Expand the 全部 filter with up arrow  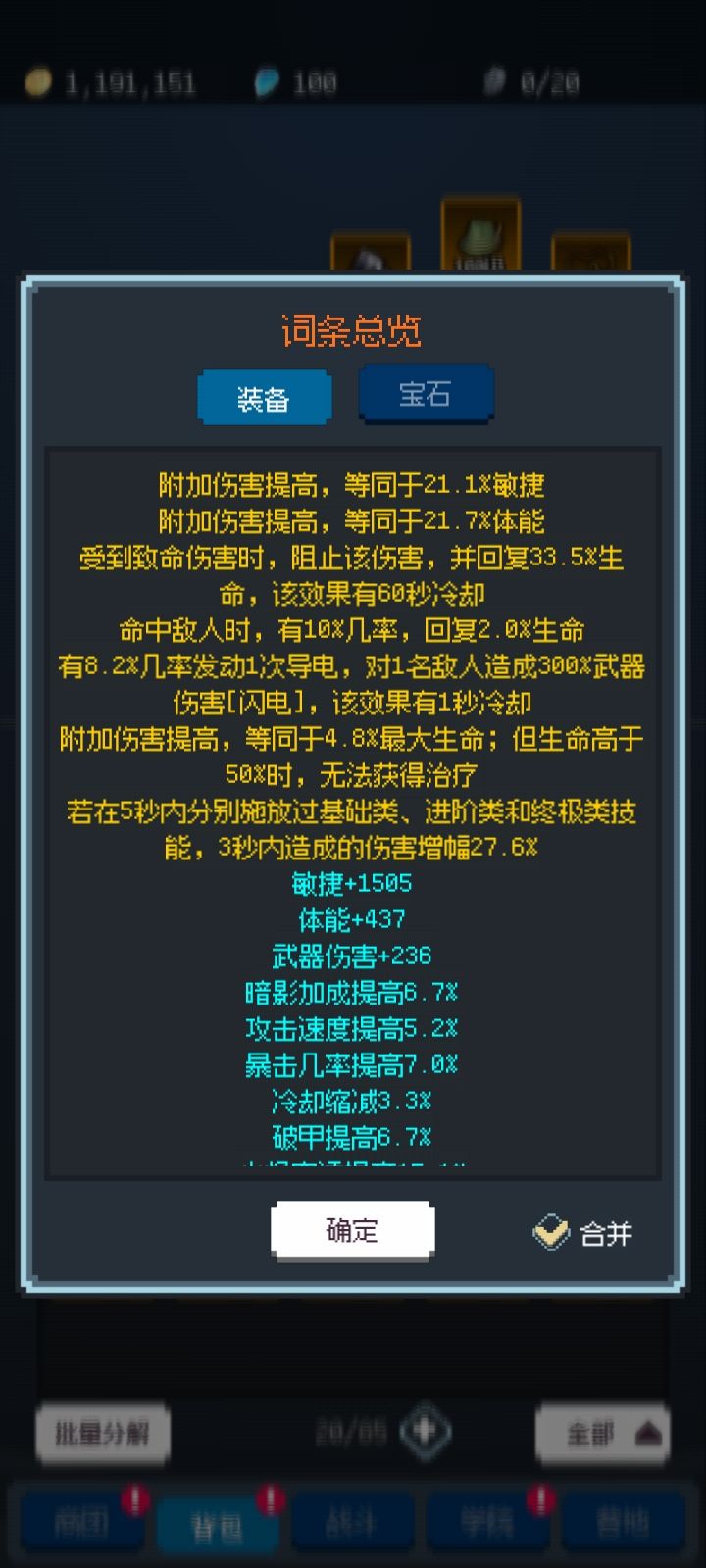pos(604,1432)
